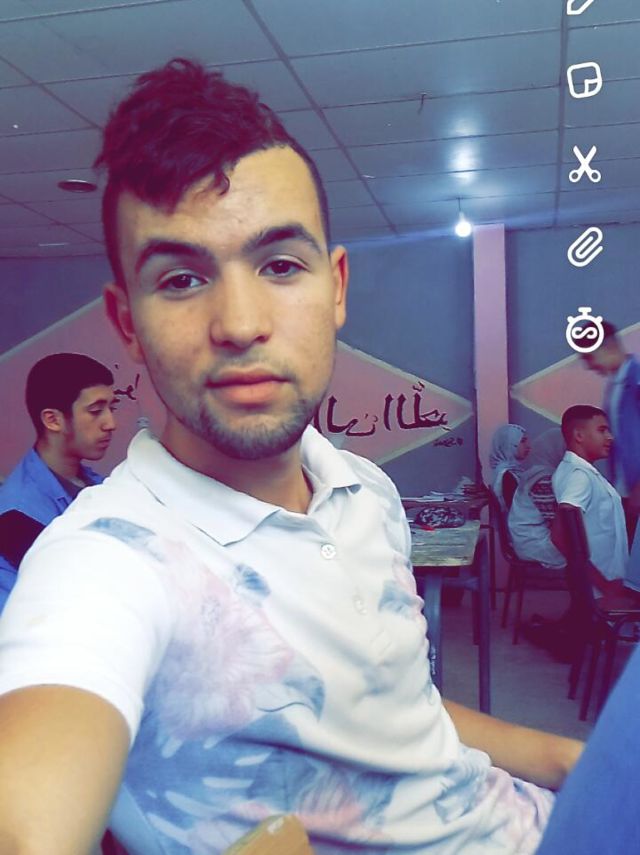Select the scissors cutout tool
Screen dimensions: 640x855
pyautogui.click(x=584, y=164)
